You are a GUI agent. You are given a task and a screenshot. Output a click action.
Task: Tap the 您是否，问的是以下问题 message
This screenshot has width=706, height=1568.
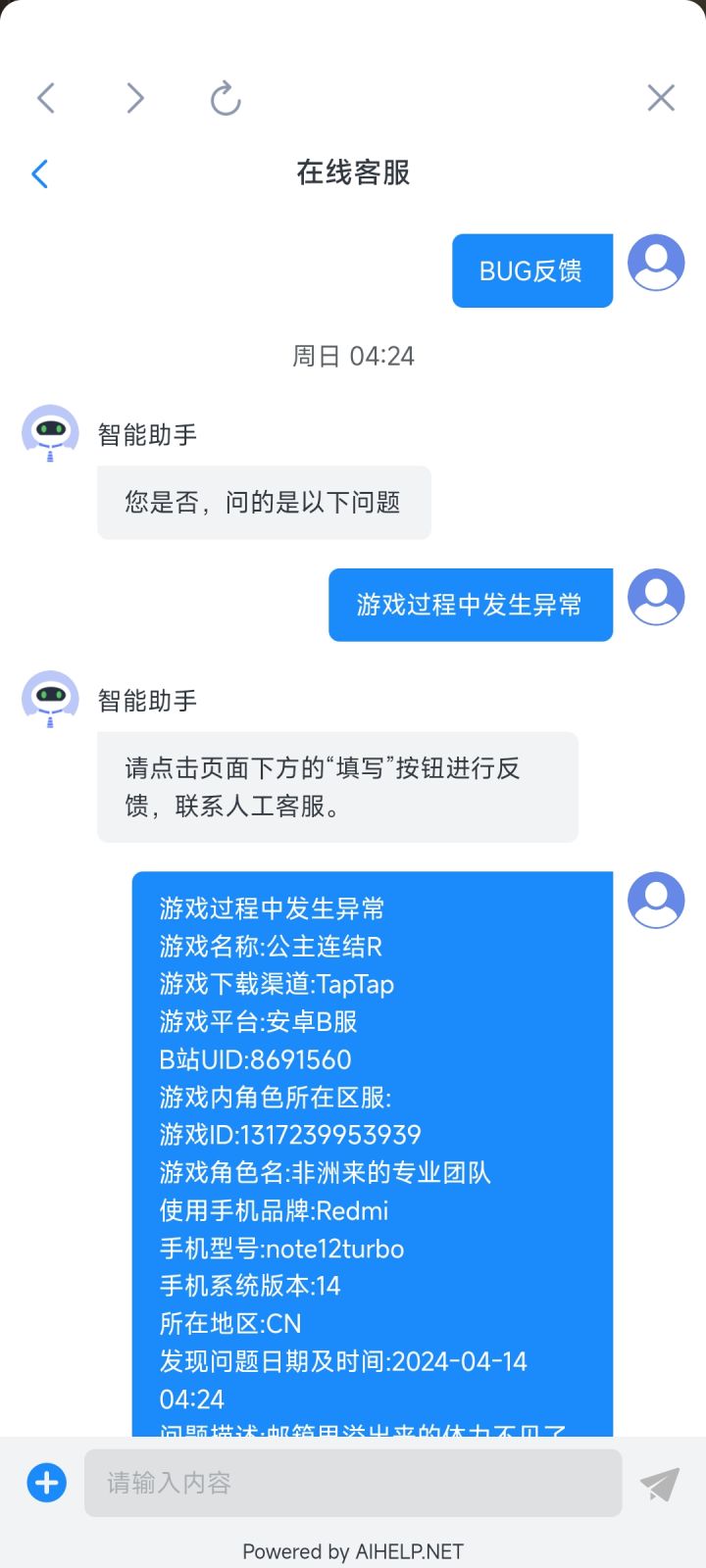tap(265, 502)
